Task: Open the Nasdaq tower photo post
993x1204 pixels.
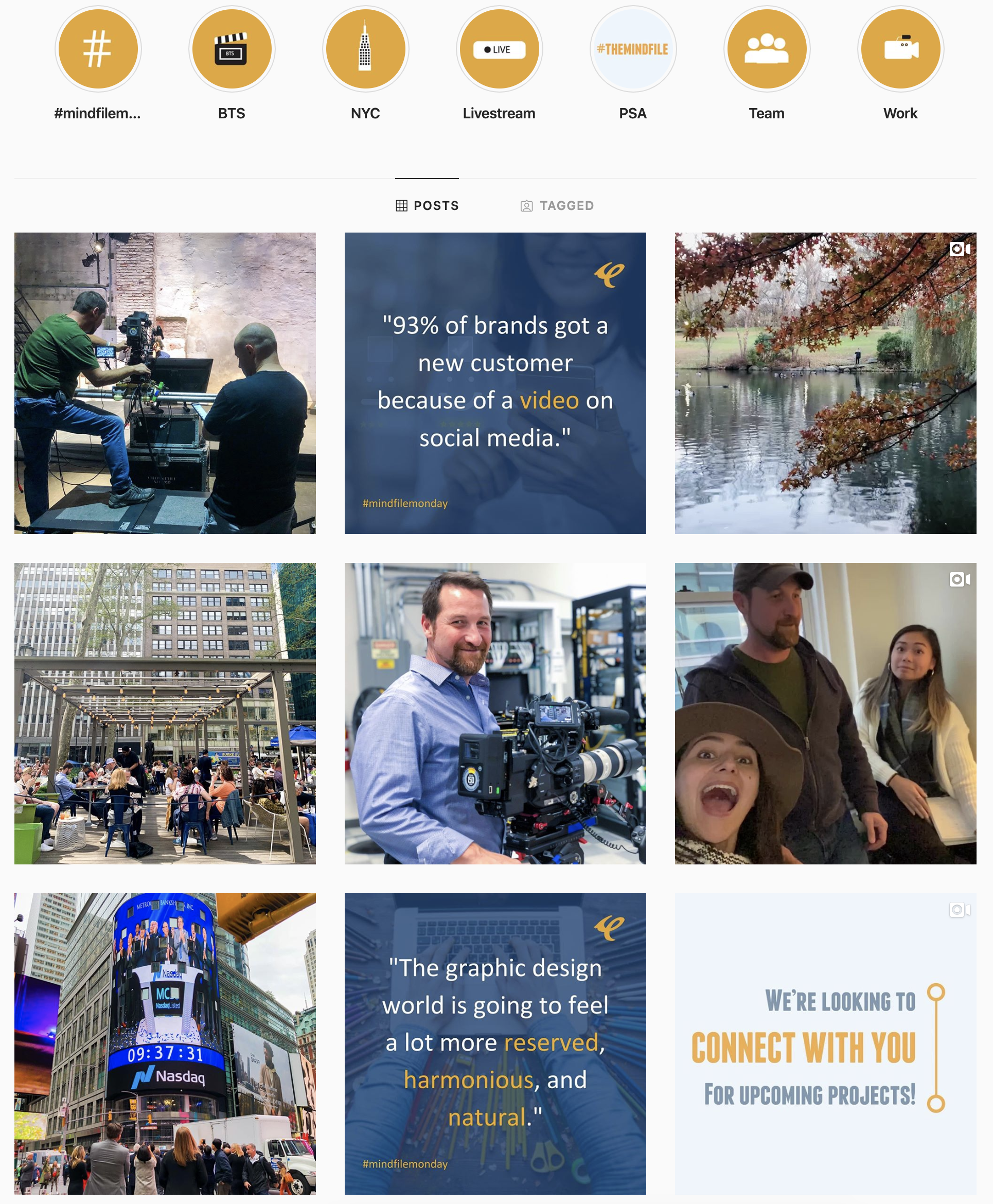Action: [x=165, y=1043]
